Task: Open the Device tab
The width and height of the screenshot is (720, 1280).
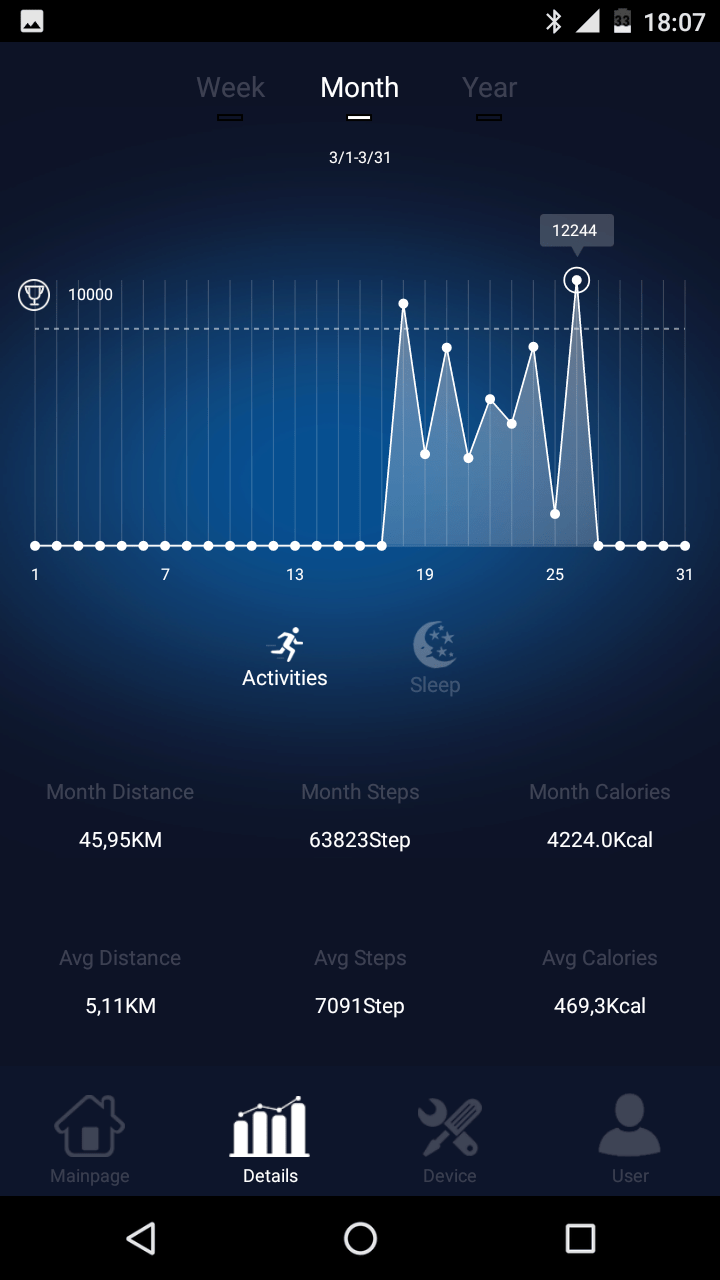Action: coord(450,1139)
